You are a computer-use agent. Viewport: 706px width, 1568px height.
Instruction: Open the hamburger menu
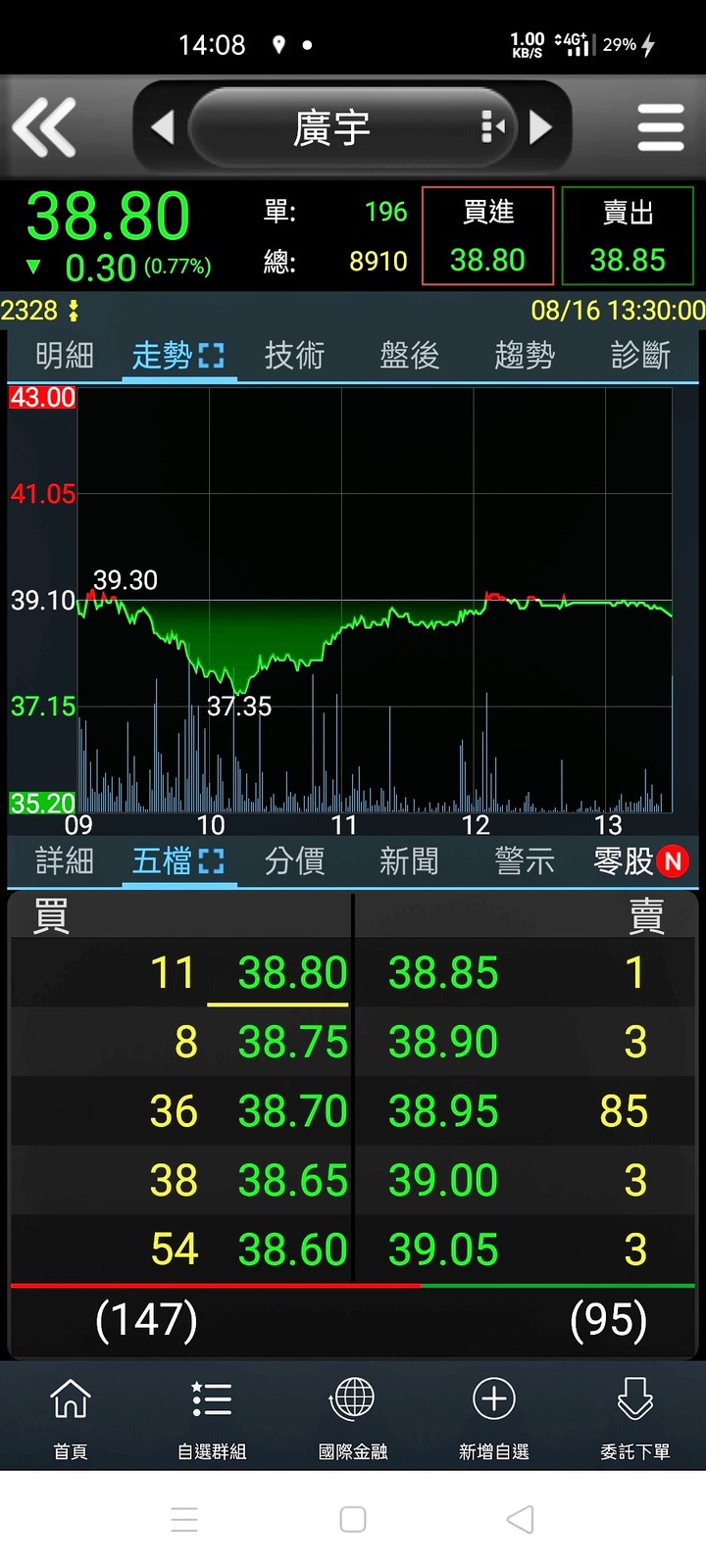[x=660, y=127]
